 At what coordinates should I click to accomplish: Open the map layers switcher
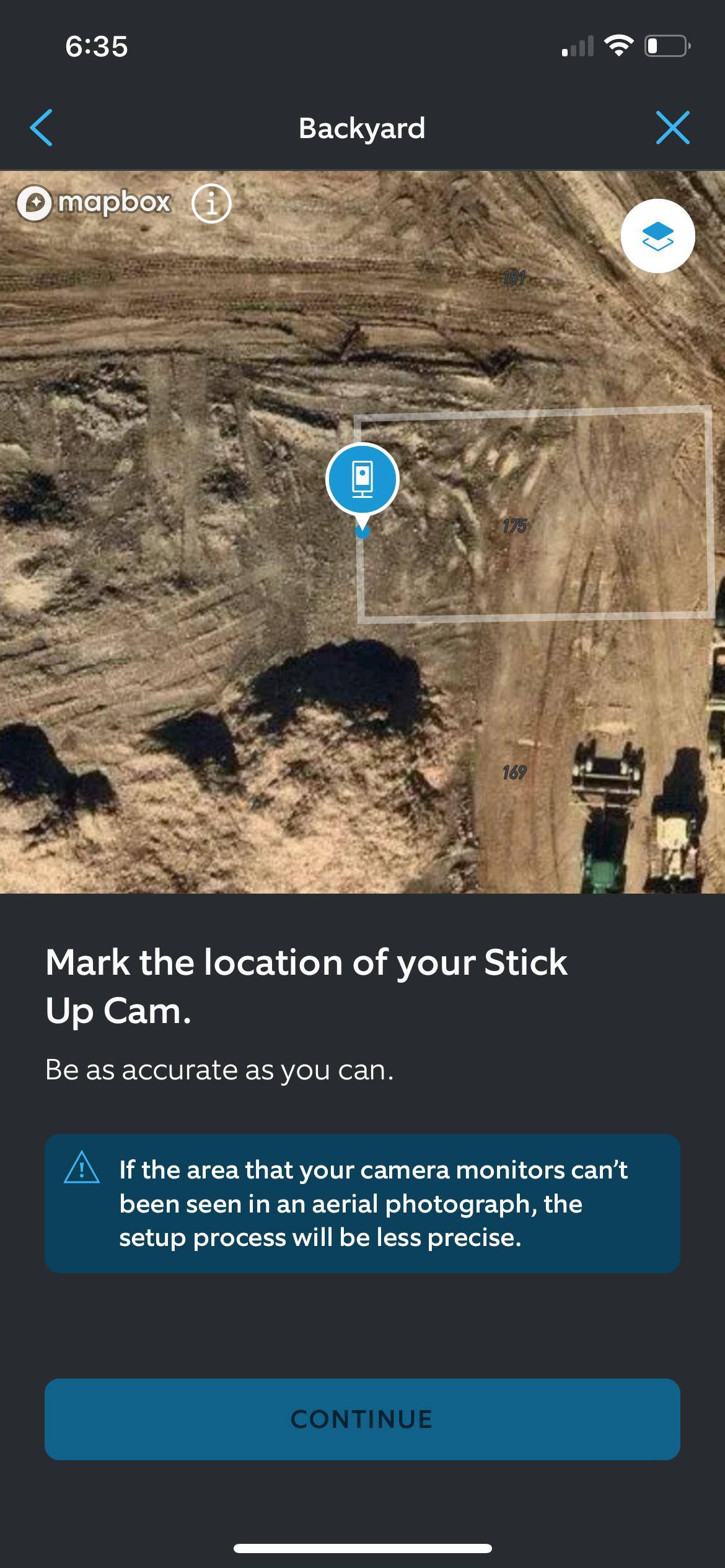[x=657, y=236]
